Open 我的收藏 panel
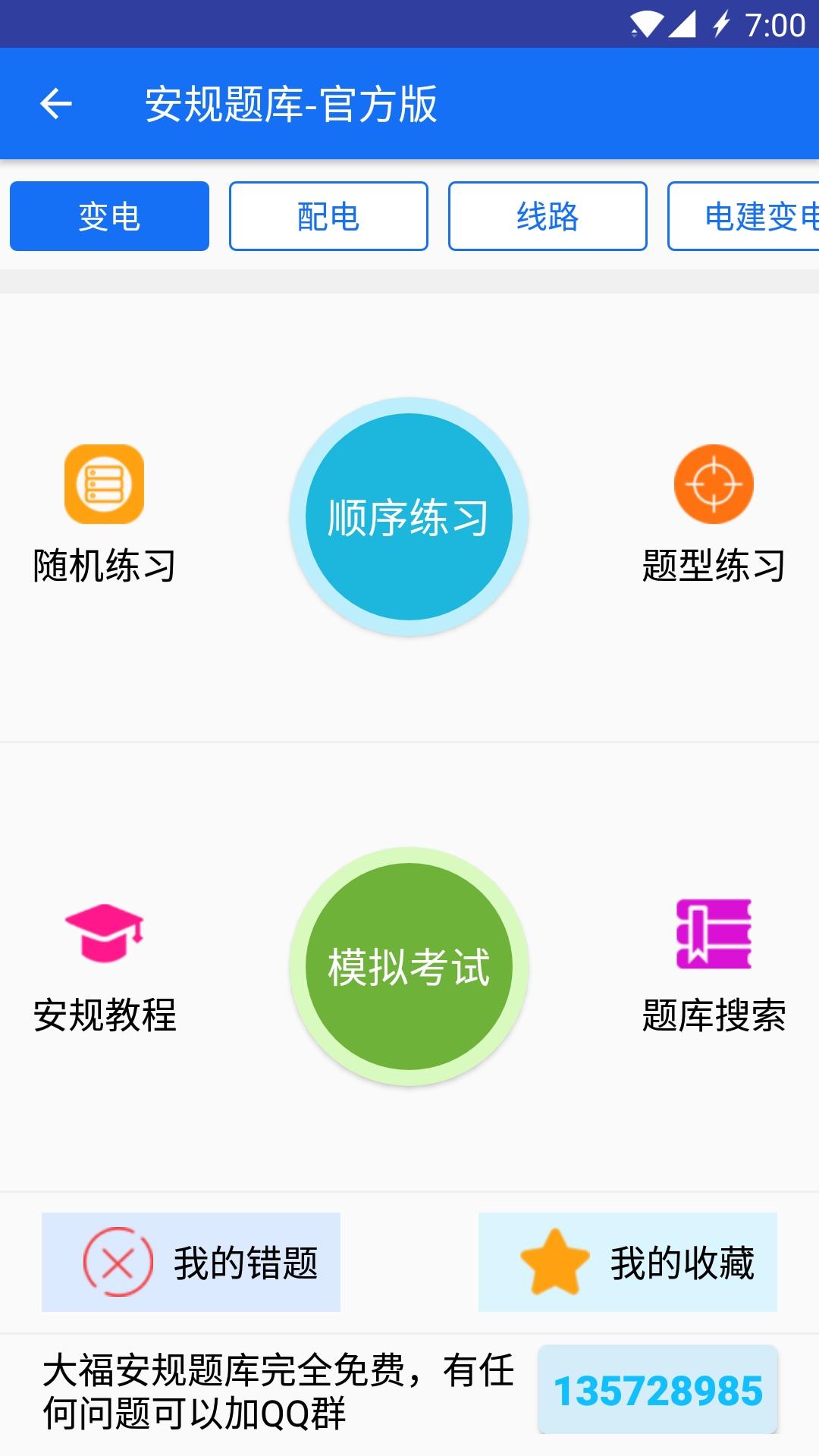819x1456 pixels. (x=629, y=1261)
